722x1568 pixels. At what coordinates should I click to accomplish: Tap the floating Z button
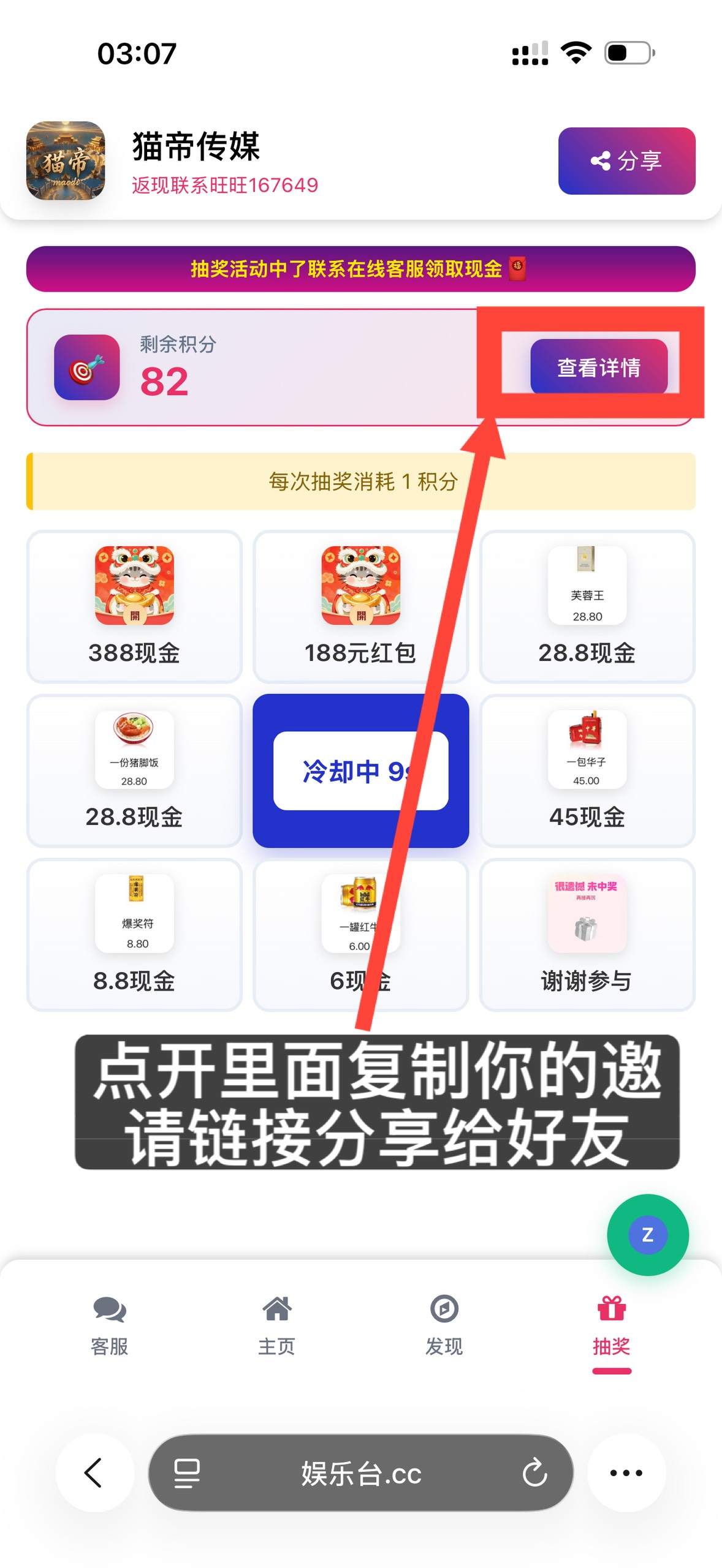(x=647, y=1234)
